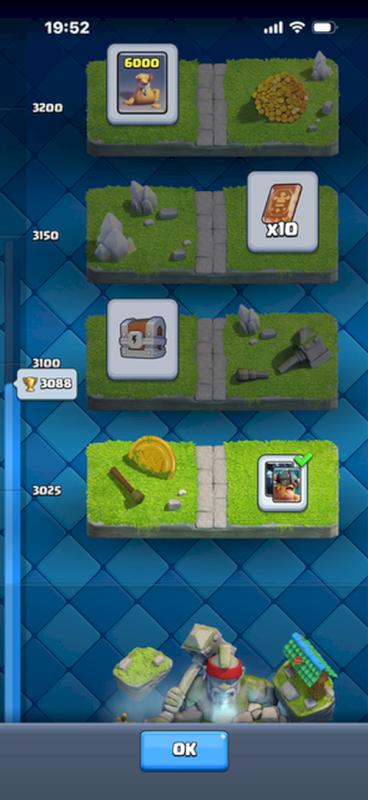Select the claimed card reward at 3025
This screenshot has width=368, height=800.
point(283,483)
